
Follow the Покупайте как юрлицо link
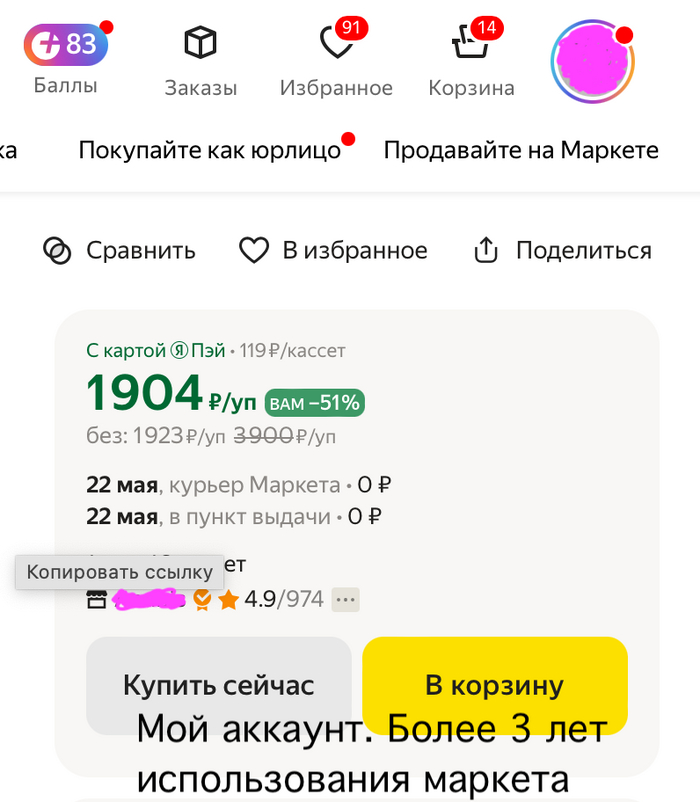(x=209, y=151)
